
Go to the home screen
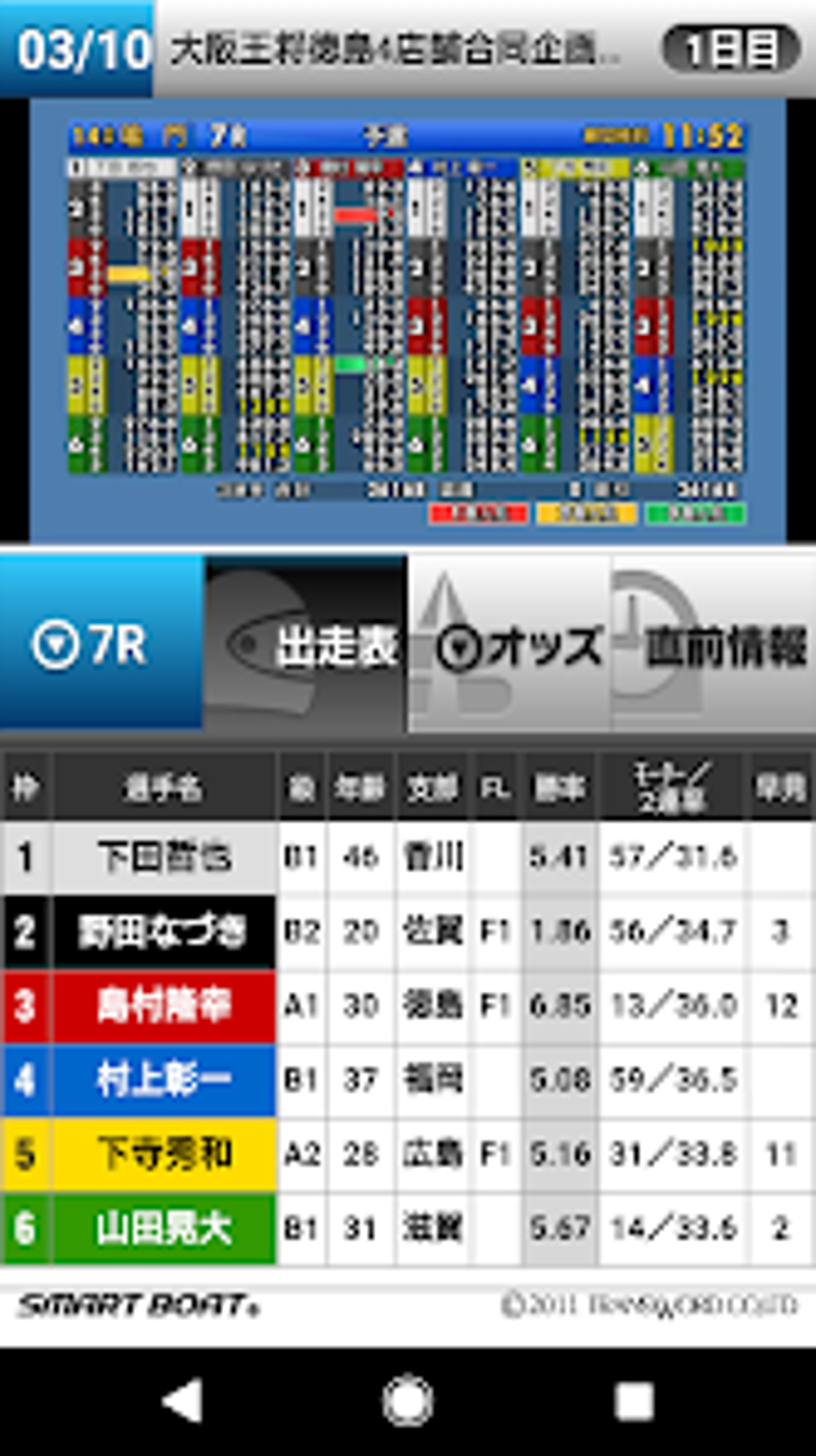(408, 1401)
